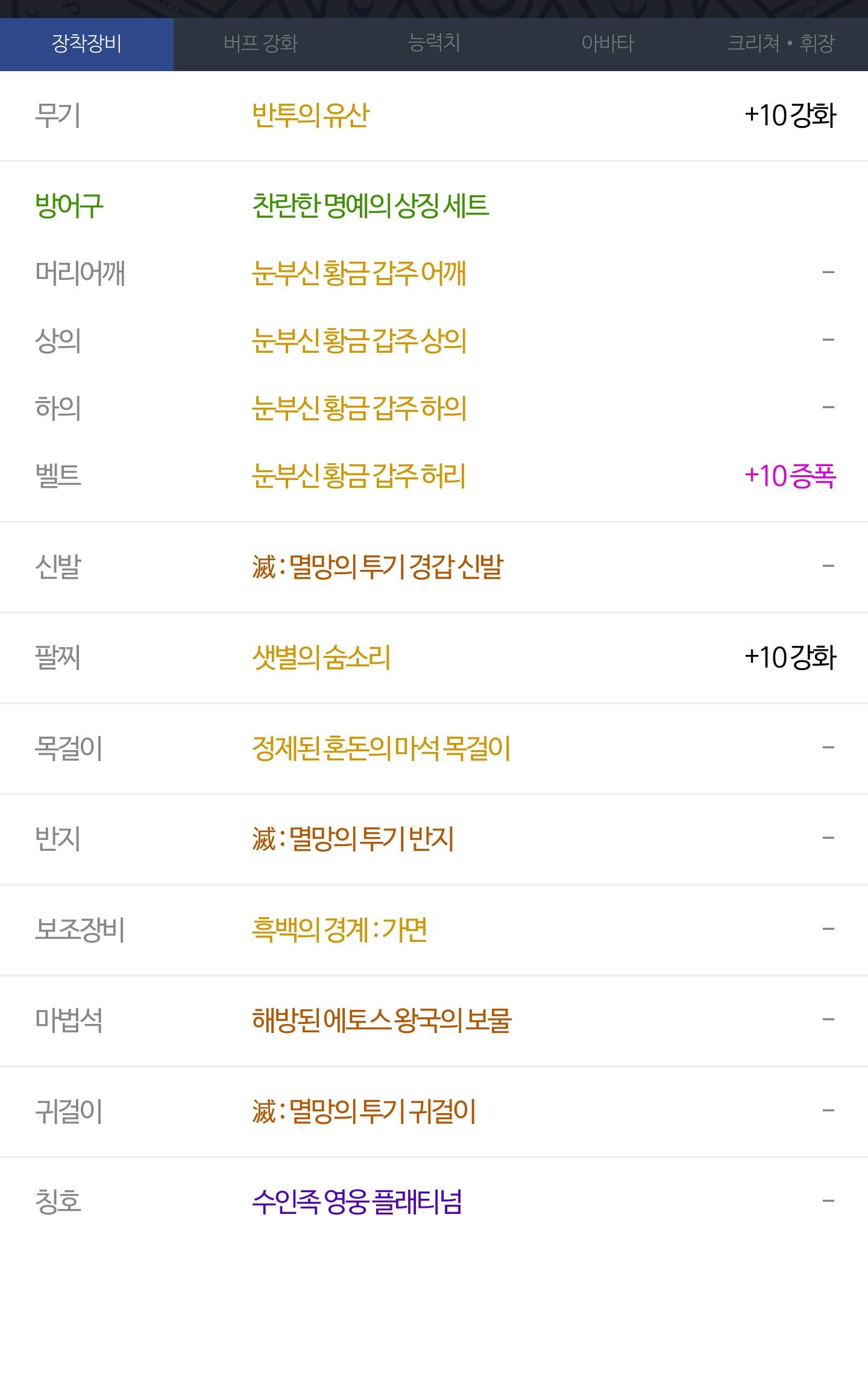View 해방된 에토스 왕국의 보물
This screenshot has width=868, height=1399.
coord(434,1020)
